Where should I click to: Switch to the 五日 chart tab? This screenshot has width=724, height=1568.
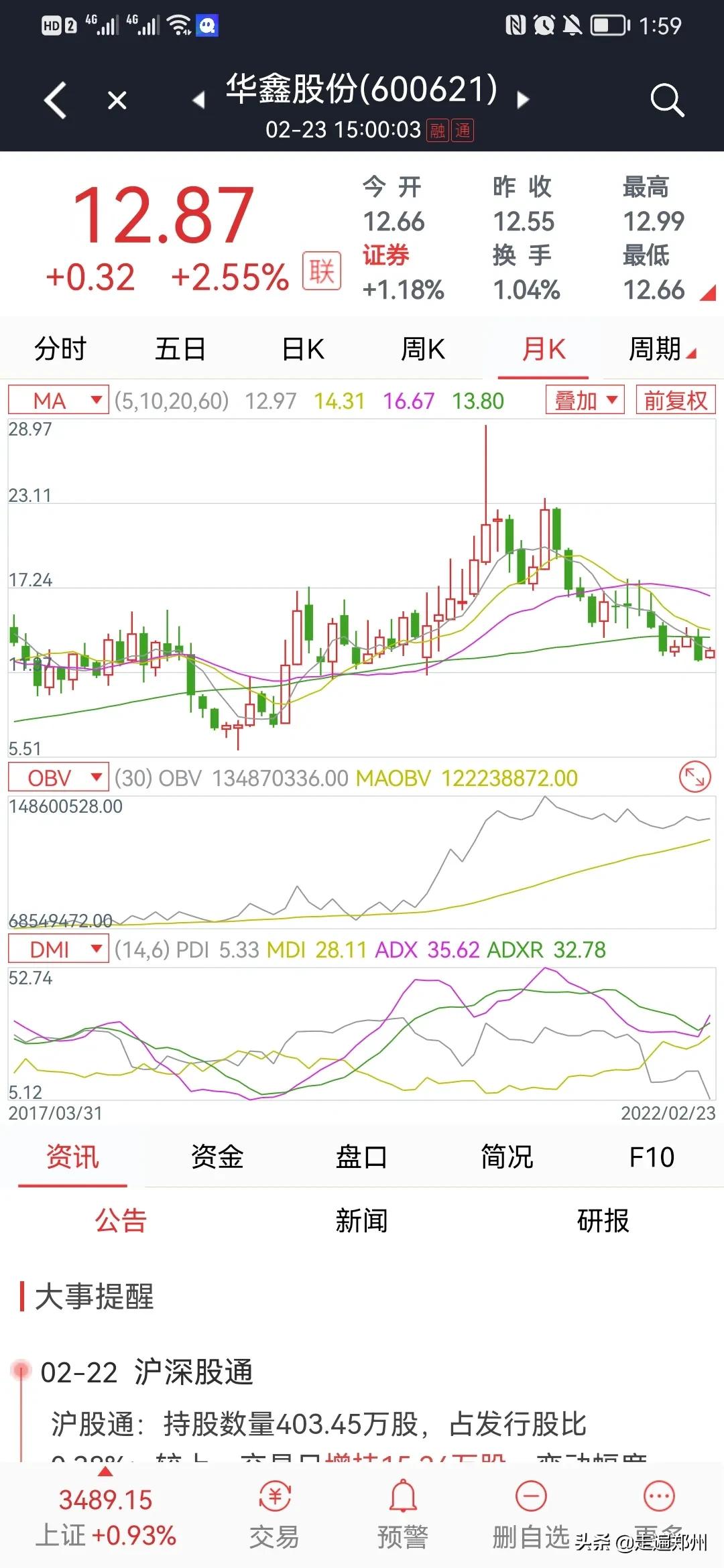click(180, 349)
